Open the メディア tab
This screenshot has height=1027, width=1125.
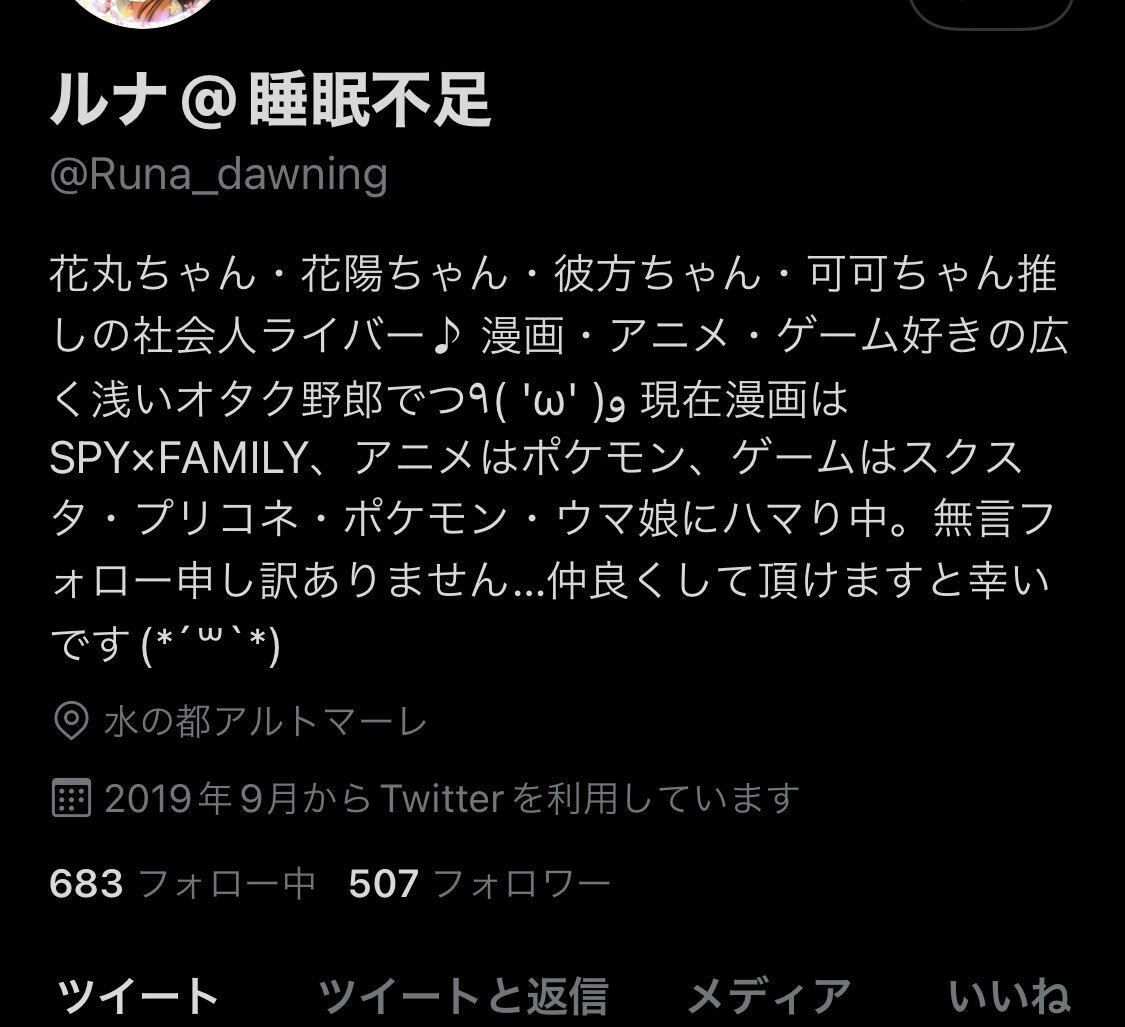(768, 996)
